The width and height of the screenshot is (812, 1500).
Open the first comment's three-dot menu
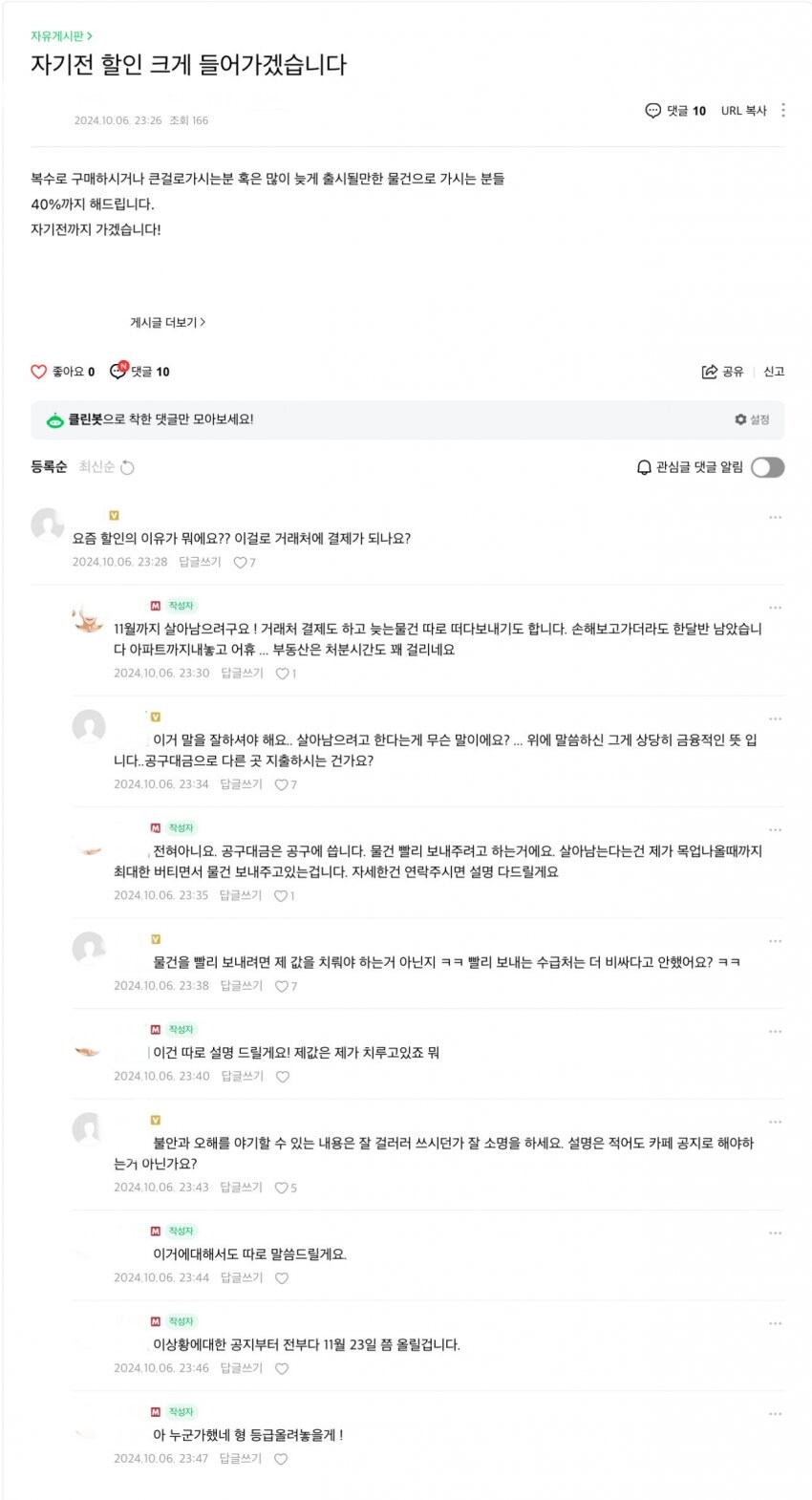click(774, 516)
